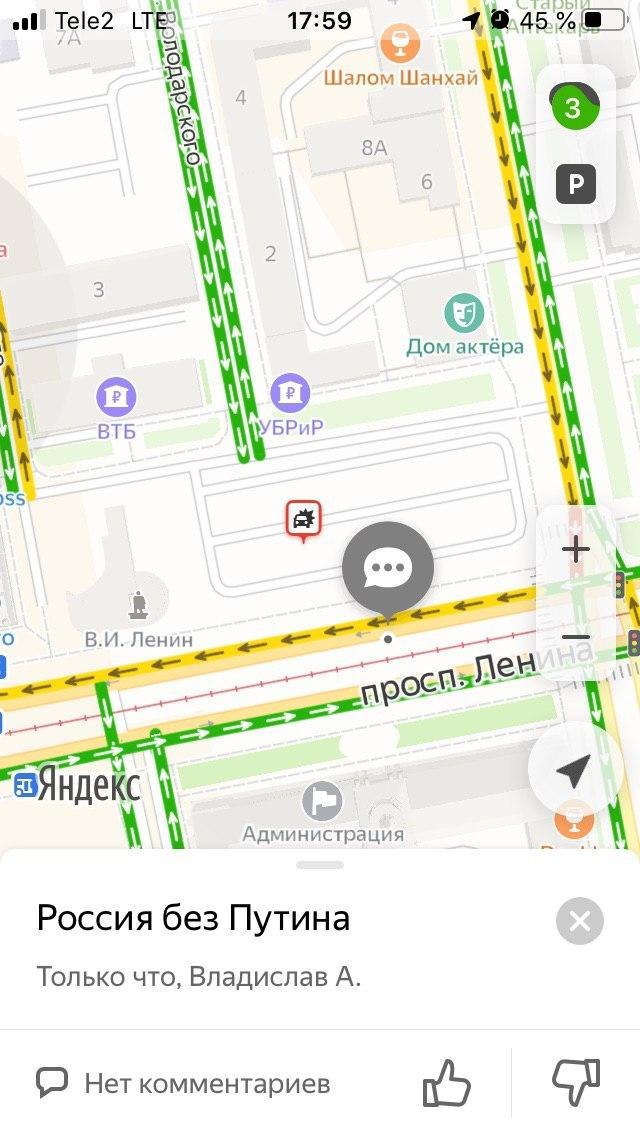Toggle the traffic level indicator
This screenshot has width=640, height=1136.
(574, 107)
